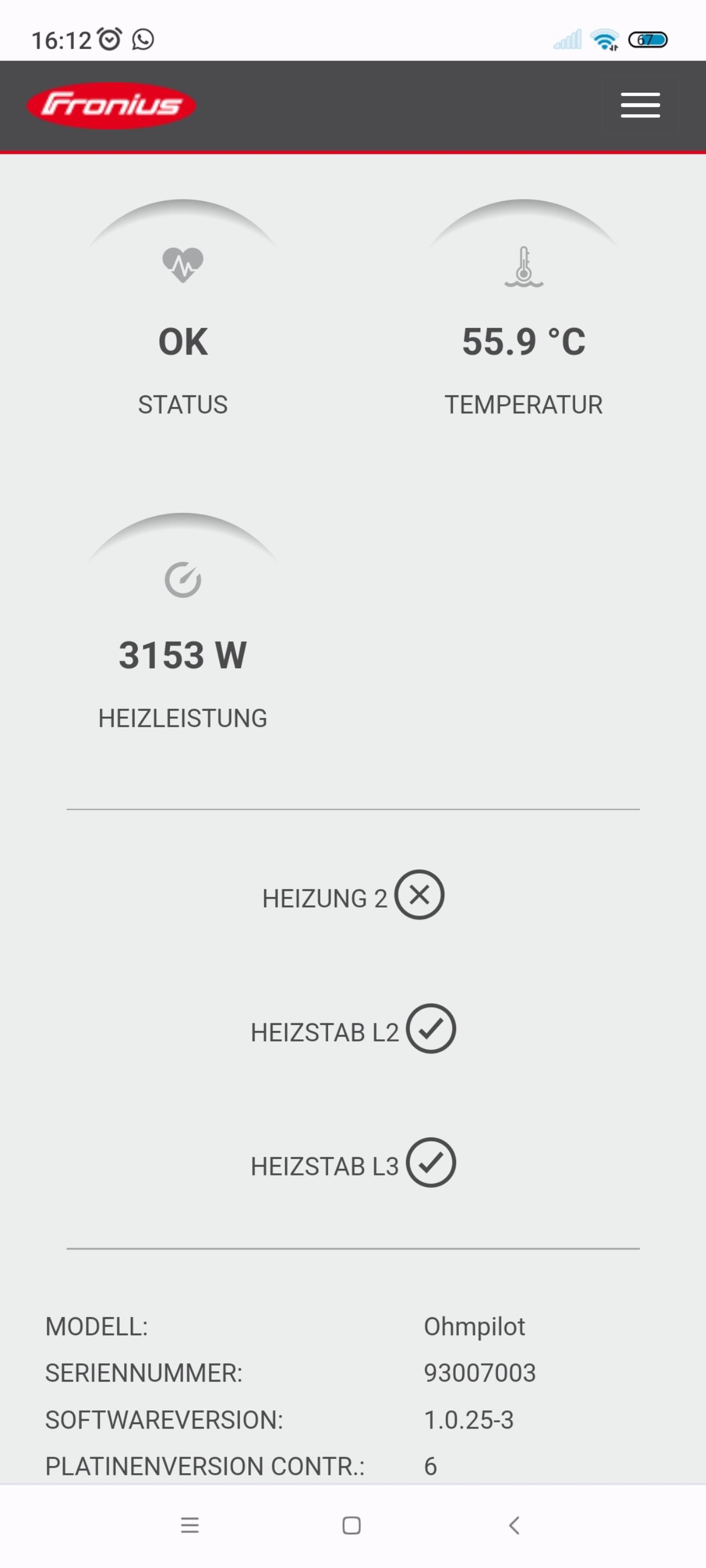
Task: Open the recent apps view
Action: (190, 1526)
